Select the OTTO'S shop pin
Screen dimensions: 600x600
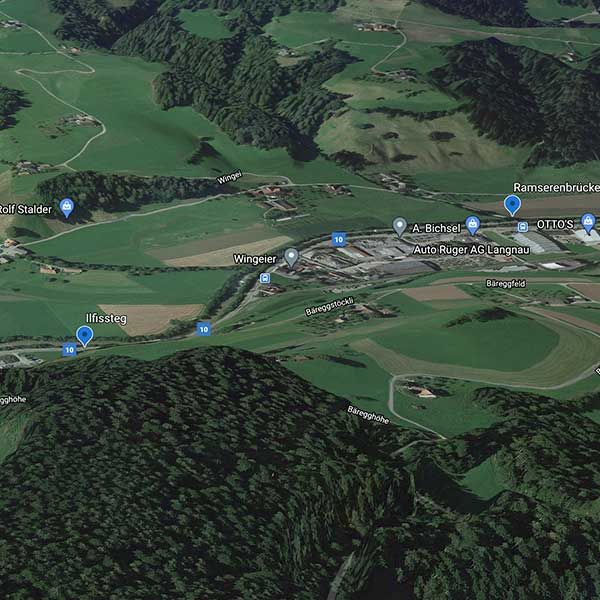coord(588,222)
